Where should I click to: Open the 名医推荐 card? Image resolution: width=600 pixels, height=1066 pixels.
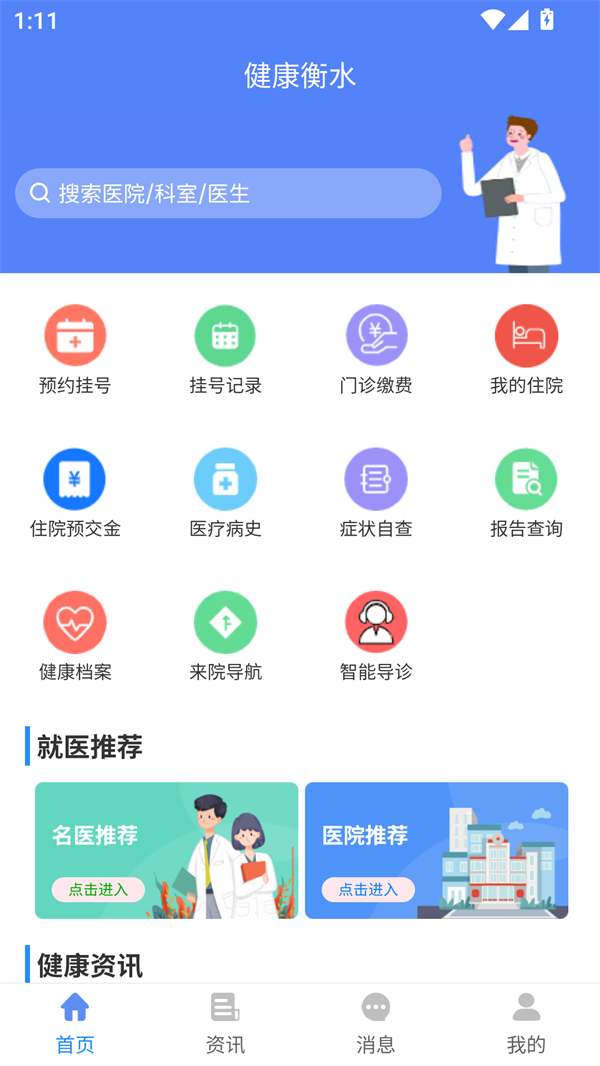[166, 850]
